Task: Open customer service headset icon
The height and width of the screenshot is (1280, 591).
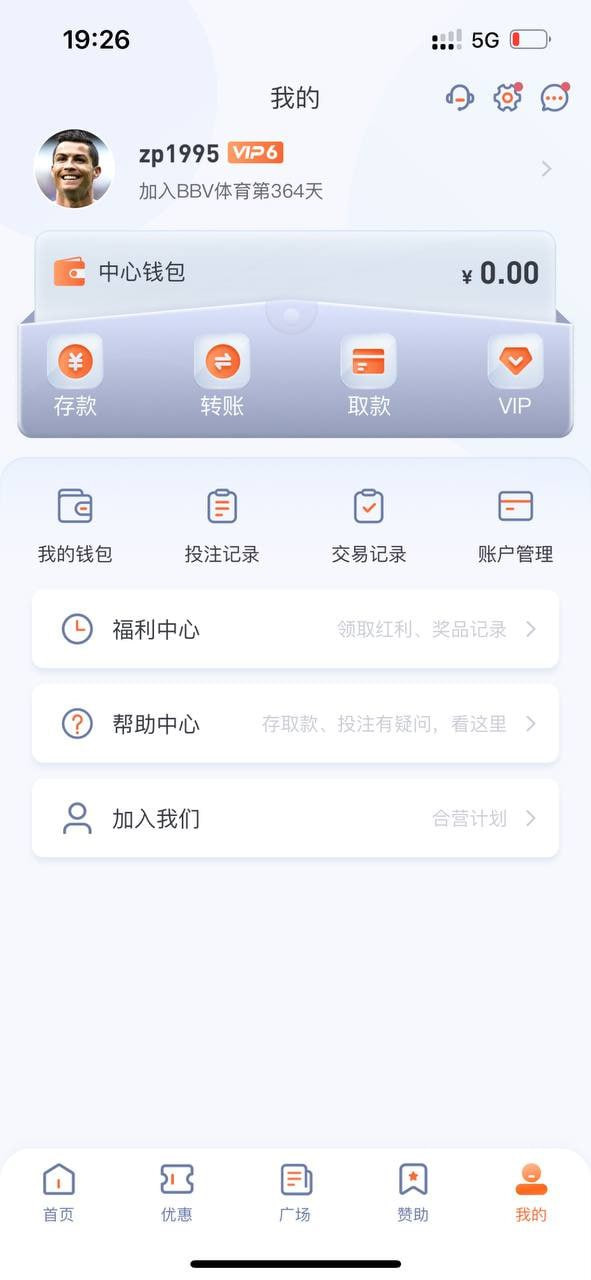Action: point(459,97)
